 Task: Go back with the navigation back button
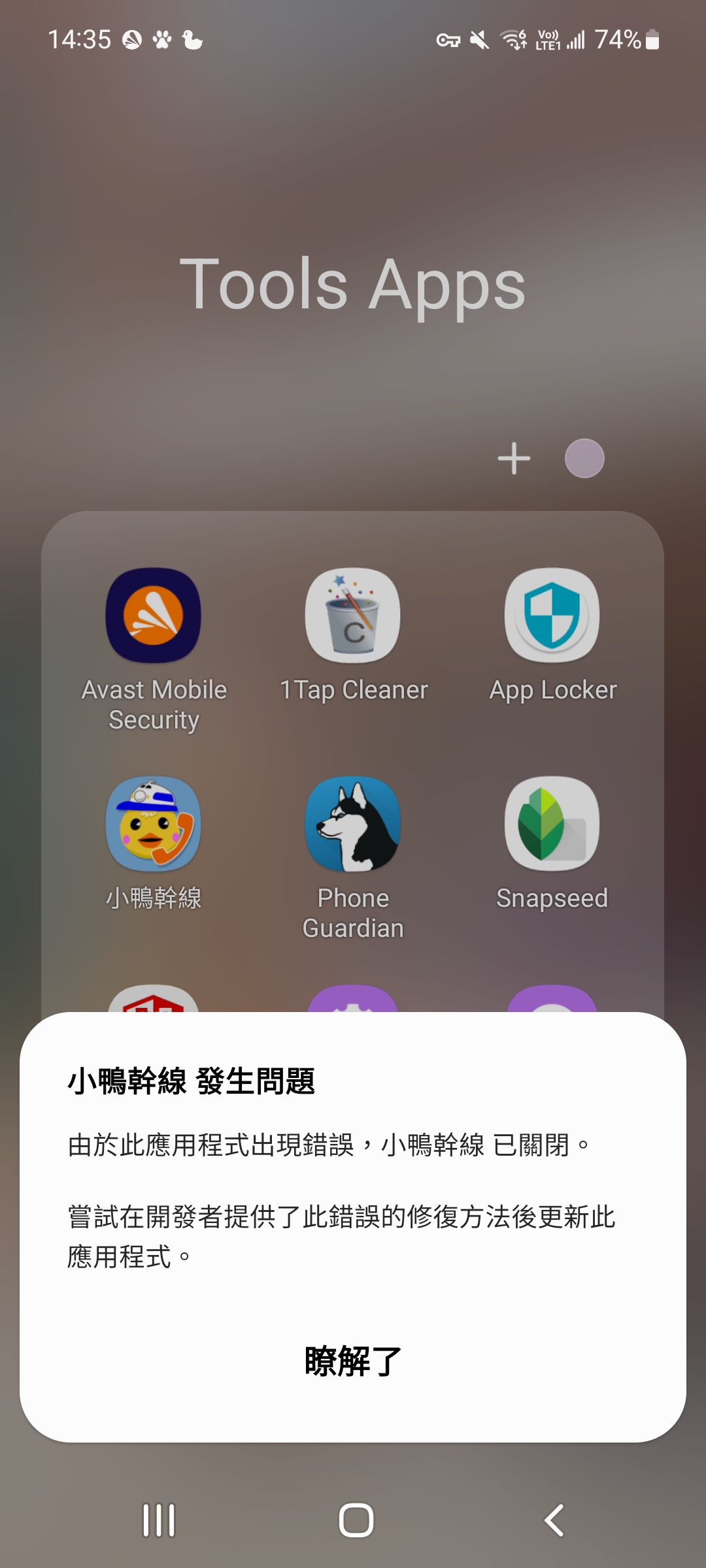click(554, 1520)
